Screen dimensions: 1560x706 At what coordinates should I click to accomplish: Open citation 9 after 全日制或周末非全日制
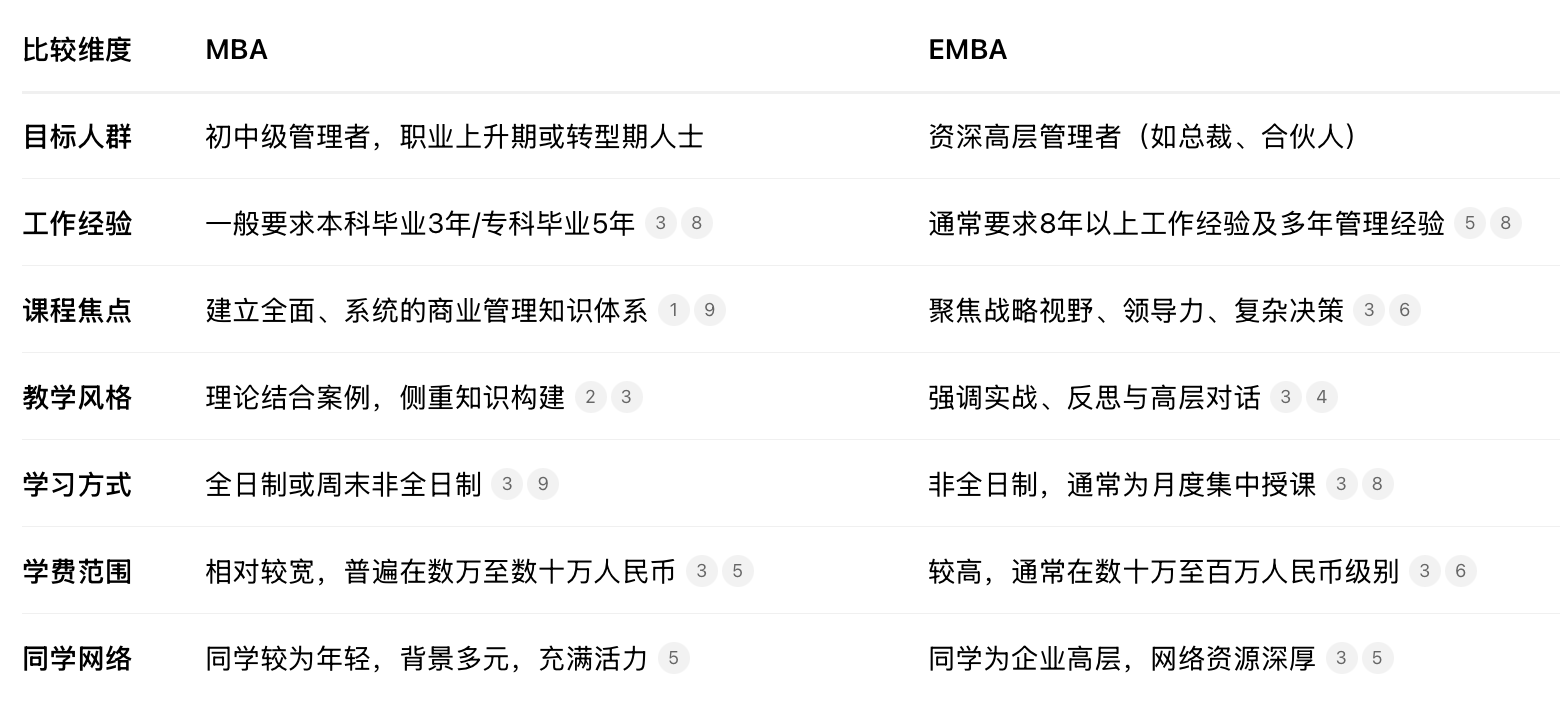coord(542,484)
